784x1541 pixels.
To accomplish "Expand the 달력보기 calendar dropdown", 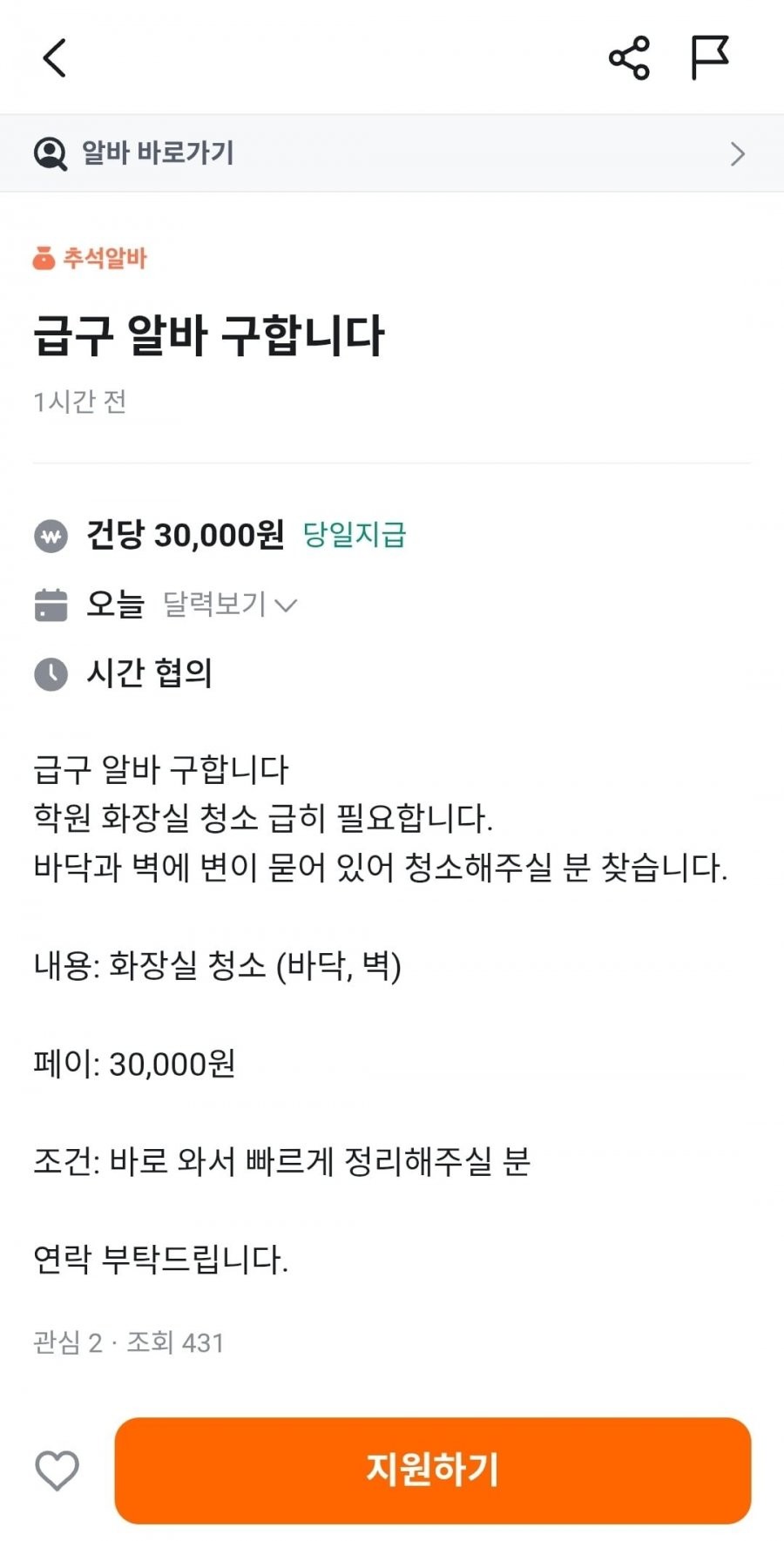I will point(230,604).
